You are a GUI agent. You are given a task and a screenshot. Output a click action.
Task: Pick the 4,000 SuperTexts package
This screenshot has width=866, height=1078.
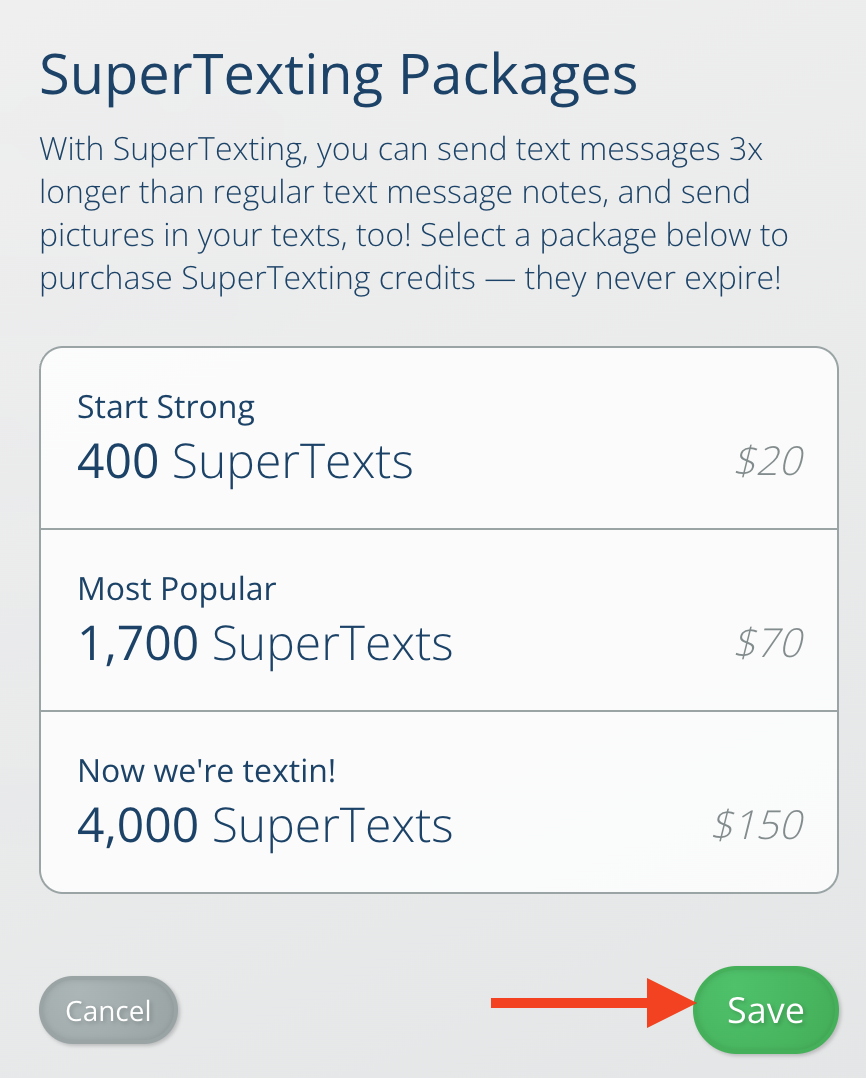click(x=438, y=802)
